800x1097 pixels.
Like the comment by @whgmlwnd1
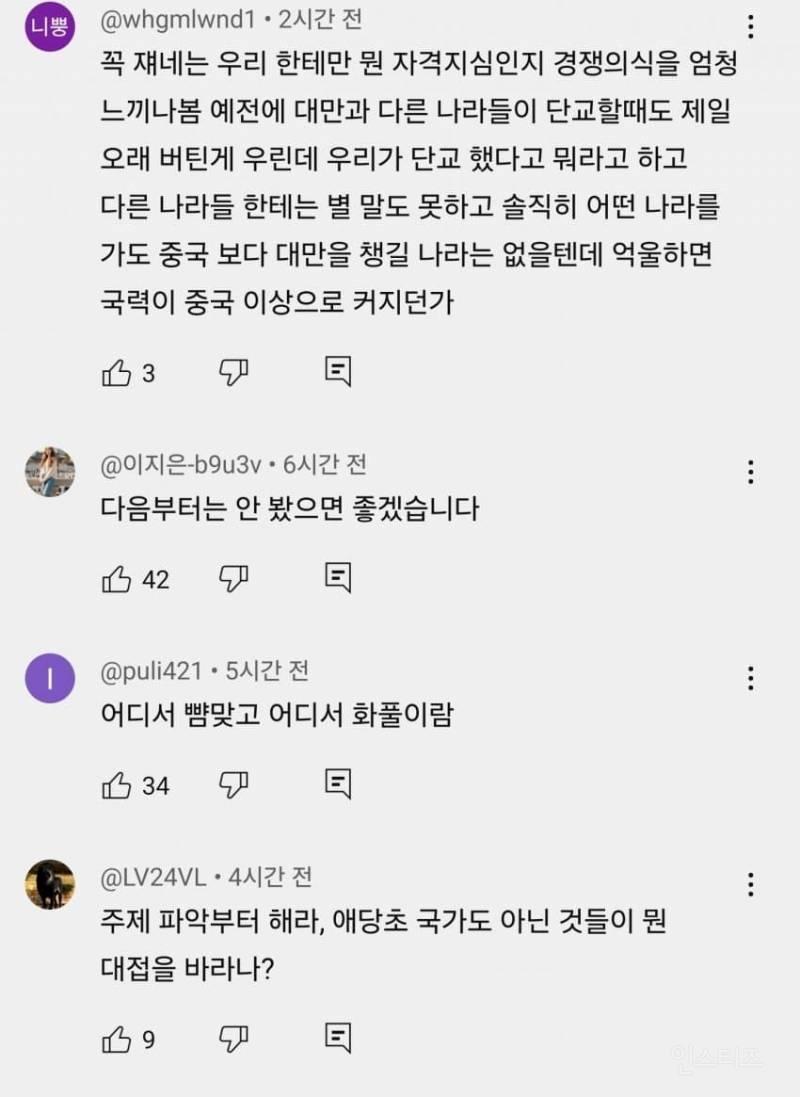click(x=115, y=371)
